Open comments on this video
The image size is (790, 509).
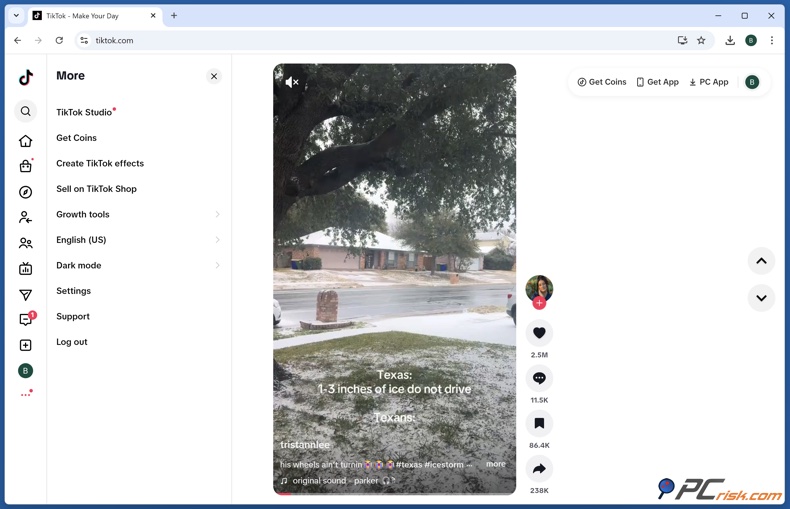tap(539, 378)
